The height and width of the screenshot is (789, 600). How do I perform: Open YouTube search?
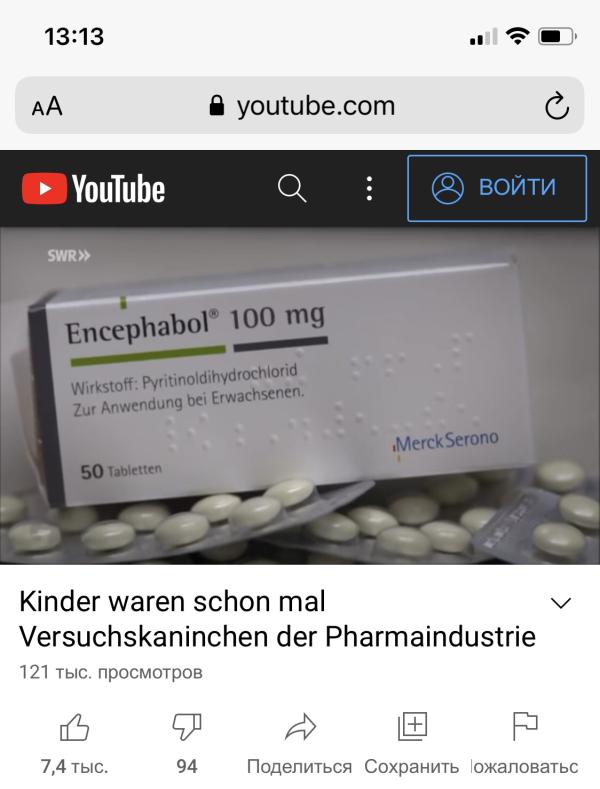(x=291, y=188)
